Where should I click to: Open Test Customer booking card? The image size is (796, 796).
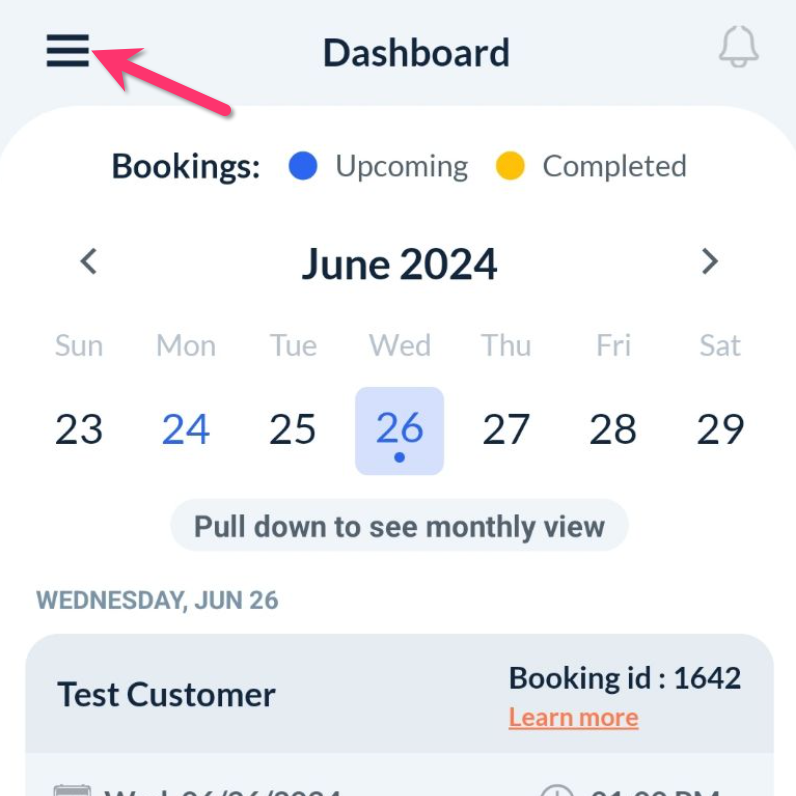pos(167,694)
